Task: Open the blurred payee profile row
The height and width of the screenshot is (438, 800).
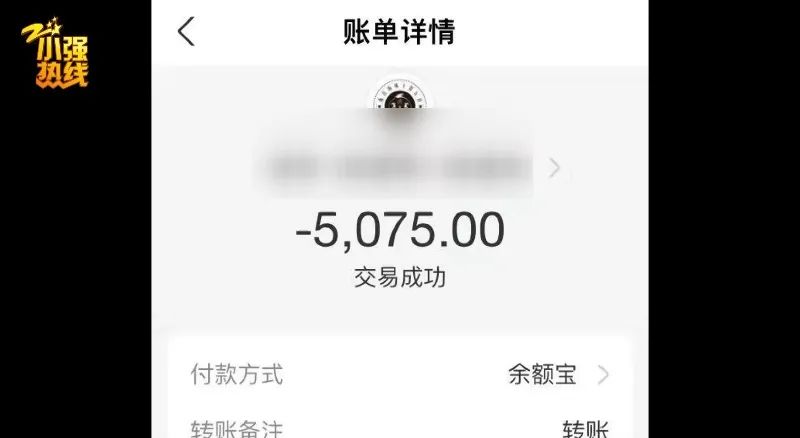Action: (400, 167)
